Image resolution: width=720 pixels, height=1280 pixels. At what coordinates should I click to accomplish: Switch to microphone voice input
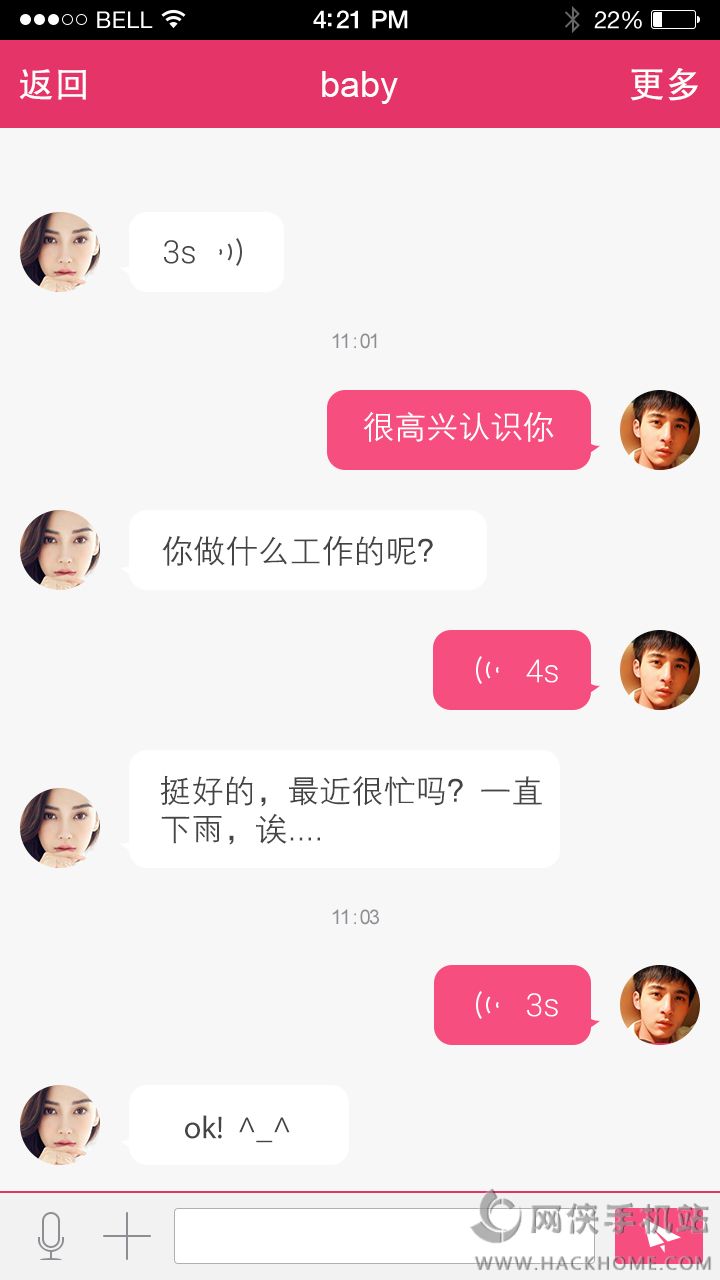tap(51, 1236)
